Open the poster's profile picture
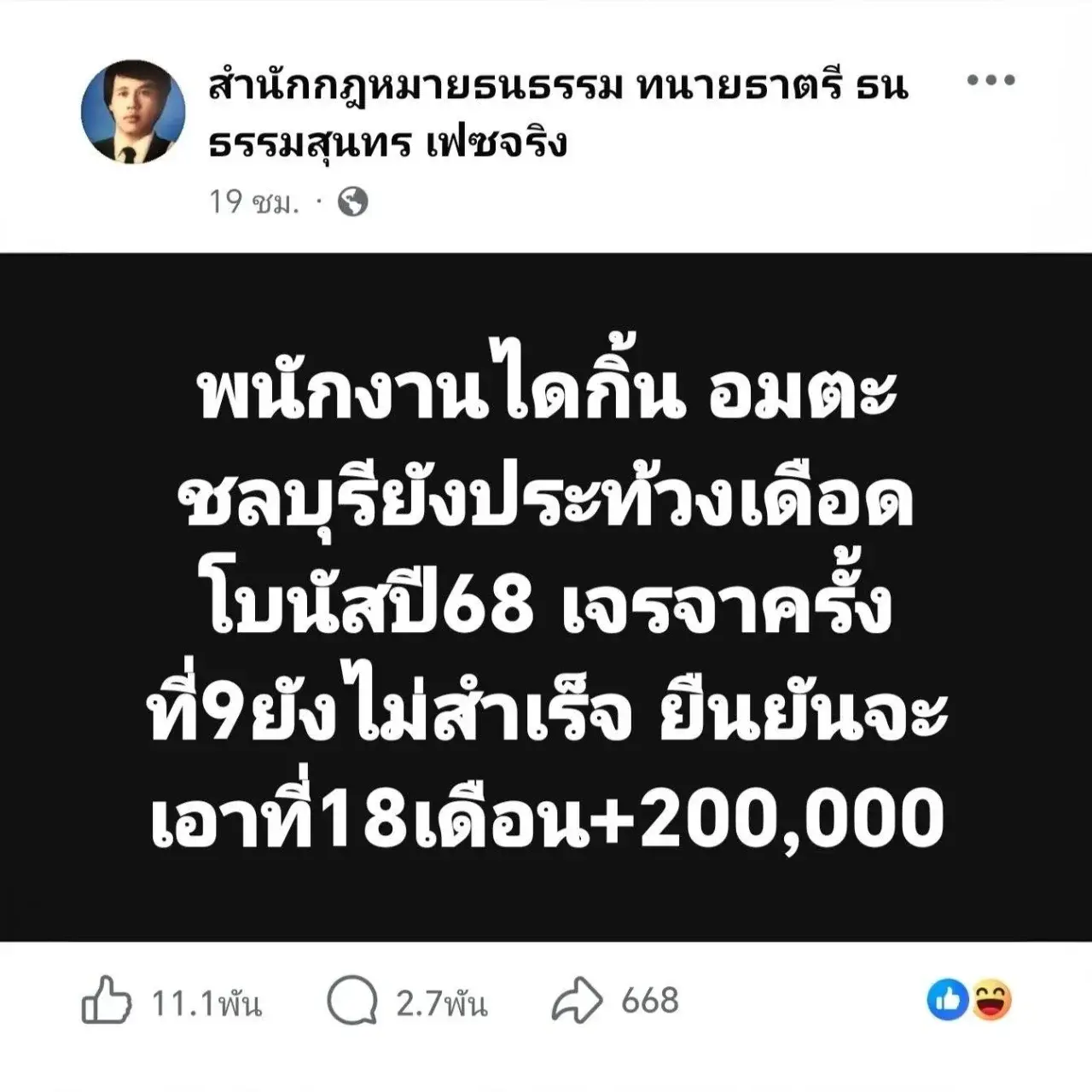Screen dimensions: 1092x1092 (133, 112)
